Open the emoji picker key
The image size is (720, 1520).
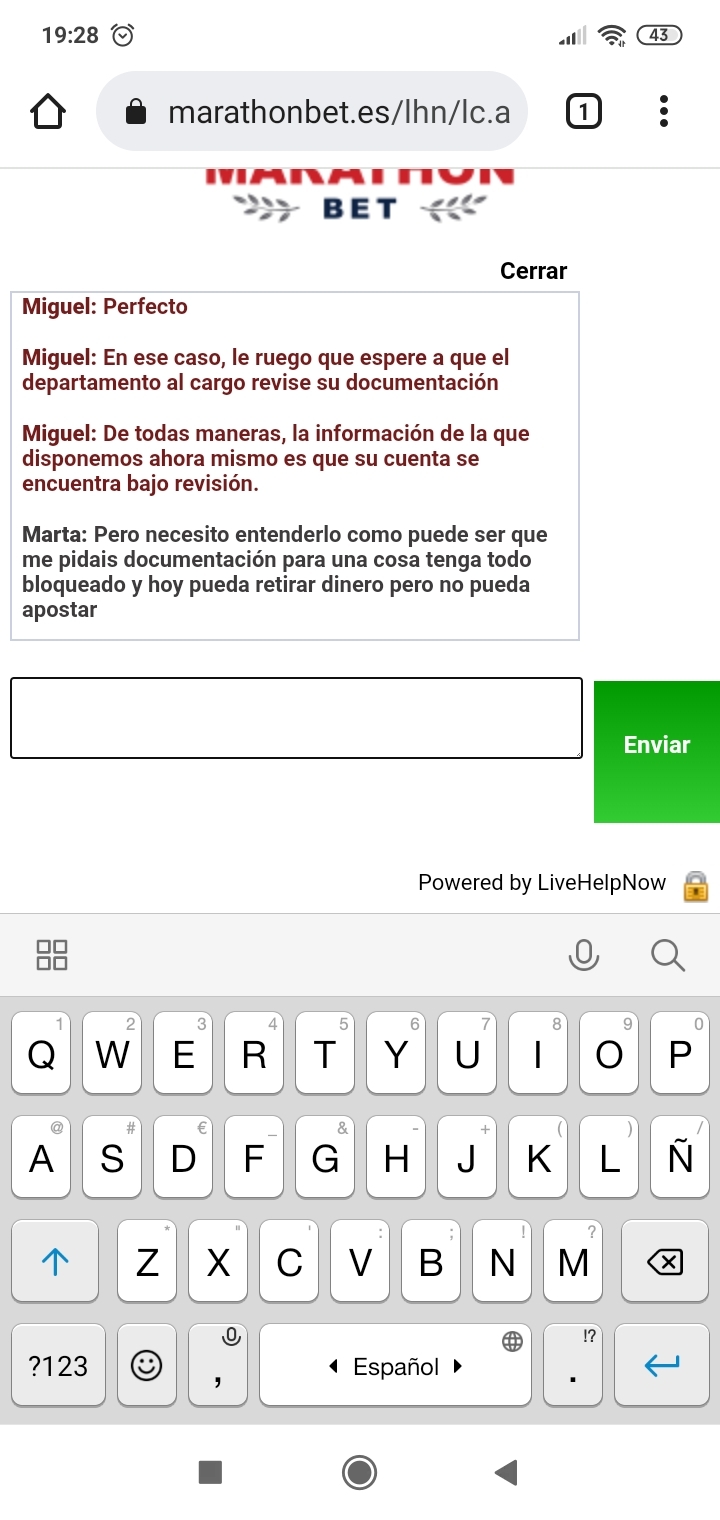pyautogui.click(x=147, y=1365)
